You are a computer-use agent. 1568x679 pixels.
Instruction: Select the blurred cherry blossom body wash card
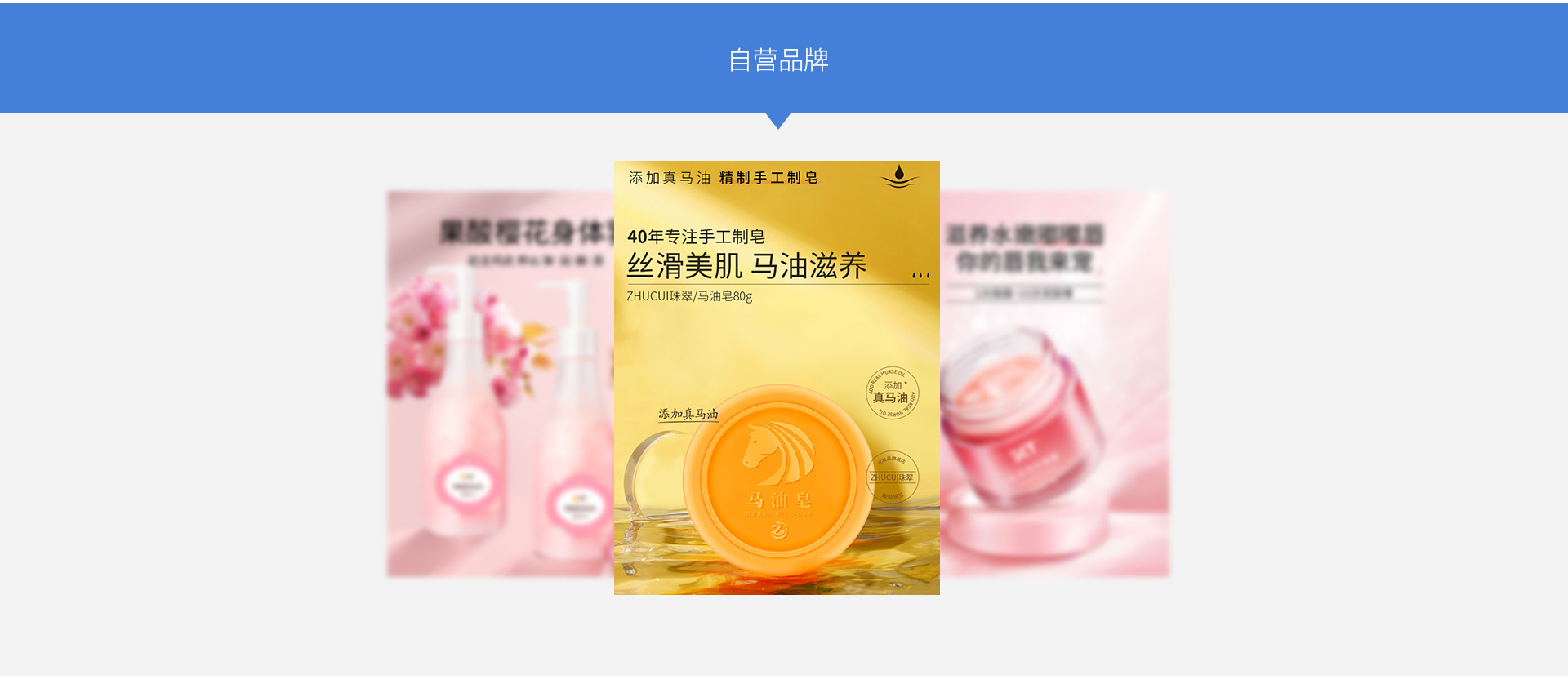tap(500, 384)
